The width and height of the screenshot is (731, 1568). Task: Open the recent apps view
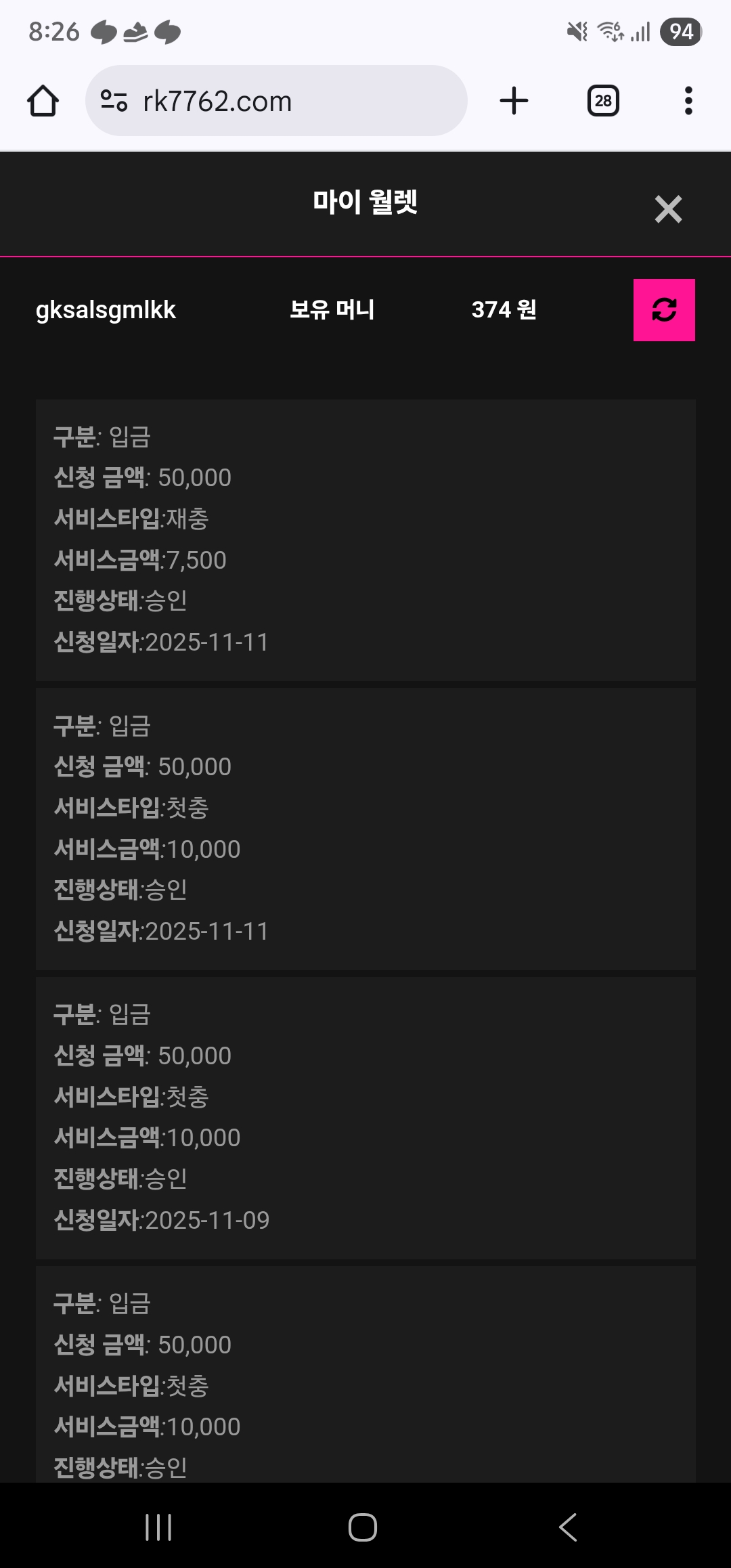pyautogui.click(x=158, y=1527)
